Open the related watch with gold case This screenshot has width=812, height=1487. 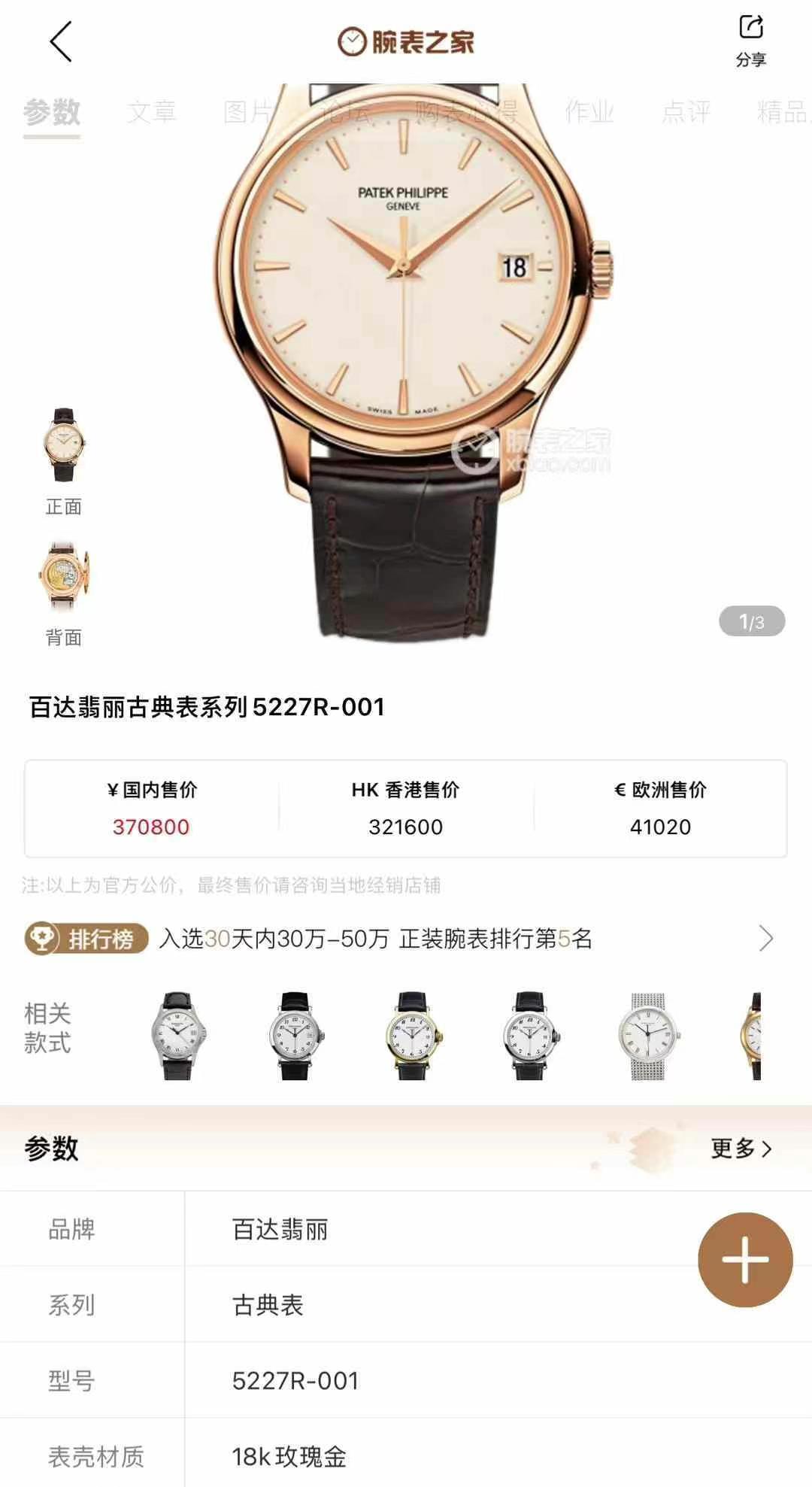pos(412,1036)
